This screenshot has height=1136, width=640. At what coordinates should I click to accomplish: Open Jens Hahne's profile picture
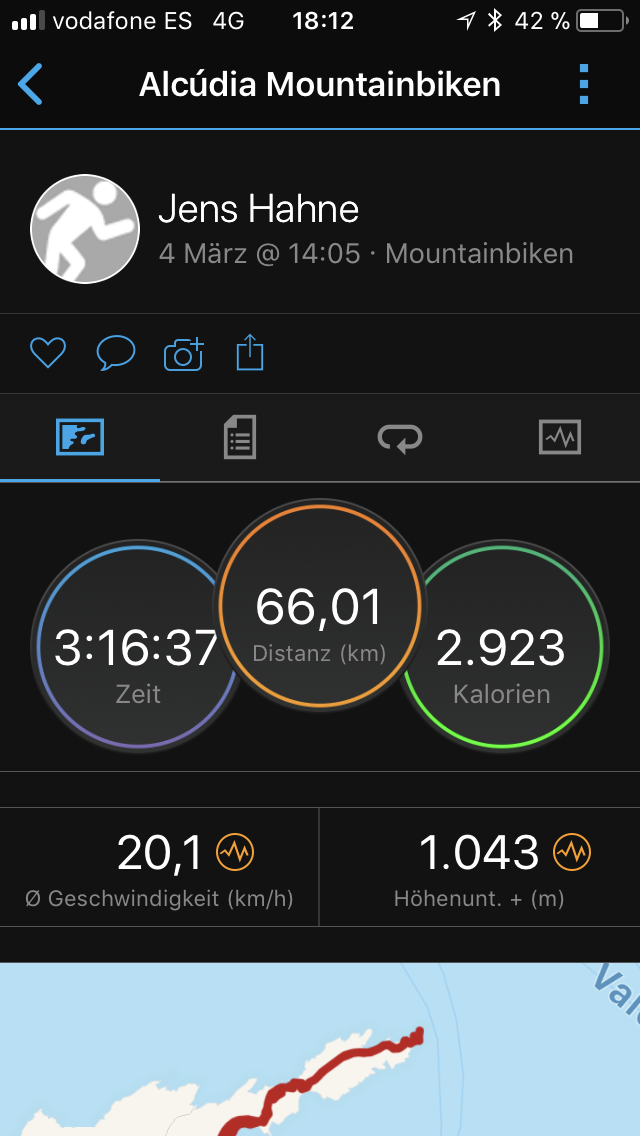(x=85, y=229)
